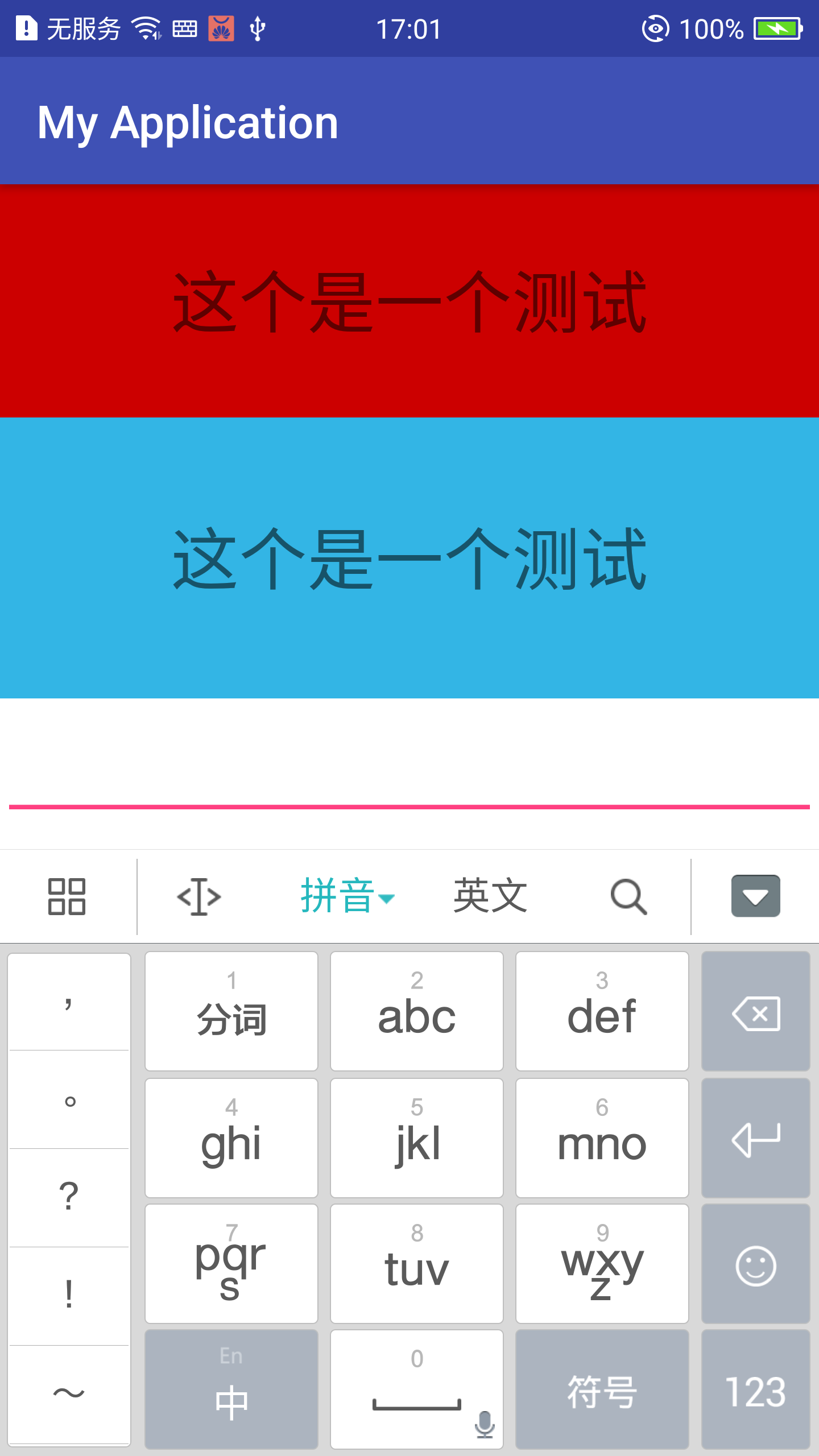
Task: Tap the 分词 key
Action: 231,1013
